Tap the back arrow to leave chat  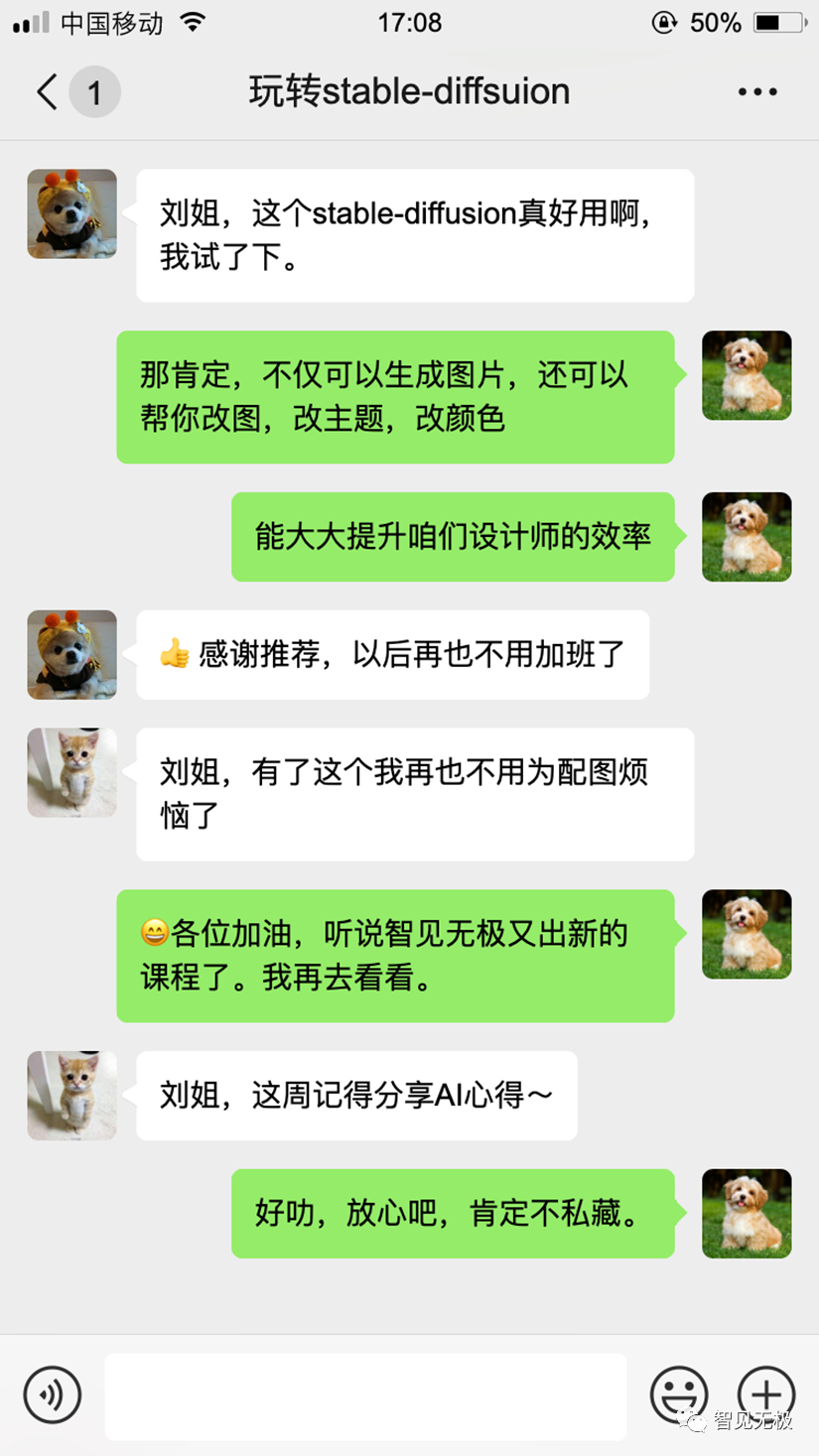[45, 90]
